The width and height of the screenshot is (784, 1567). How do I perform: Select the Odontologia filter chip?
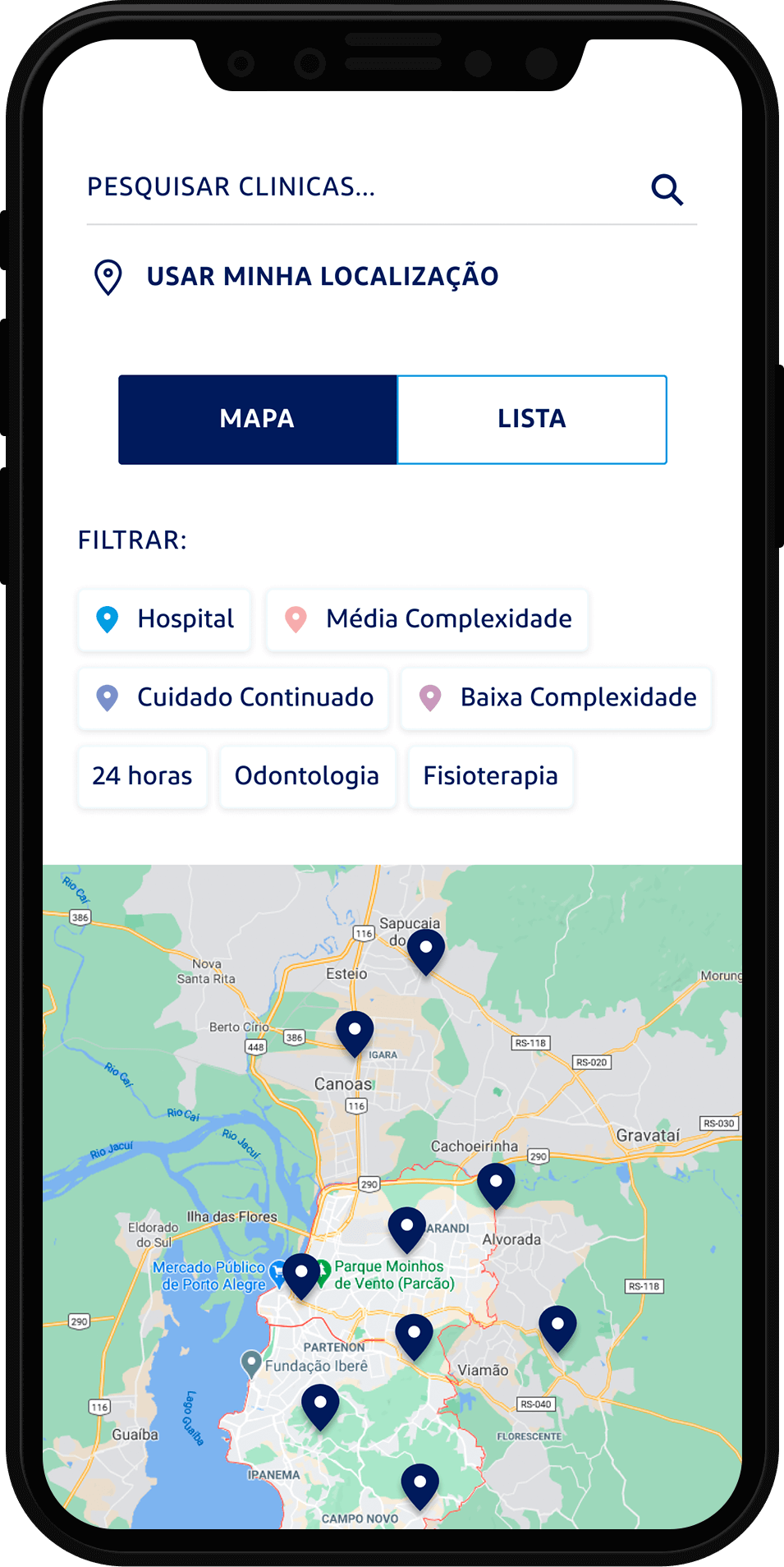(x=307, y=776)
